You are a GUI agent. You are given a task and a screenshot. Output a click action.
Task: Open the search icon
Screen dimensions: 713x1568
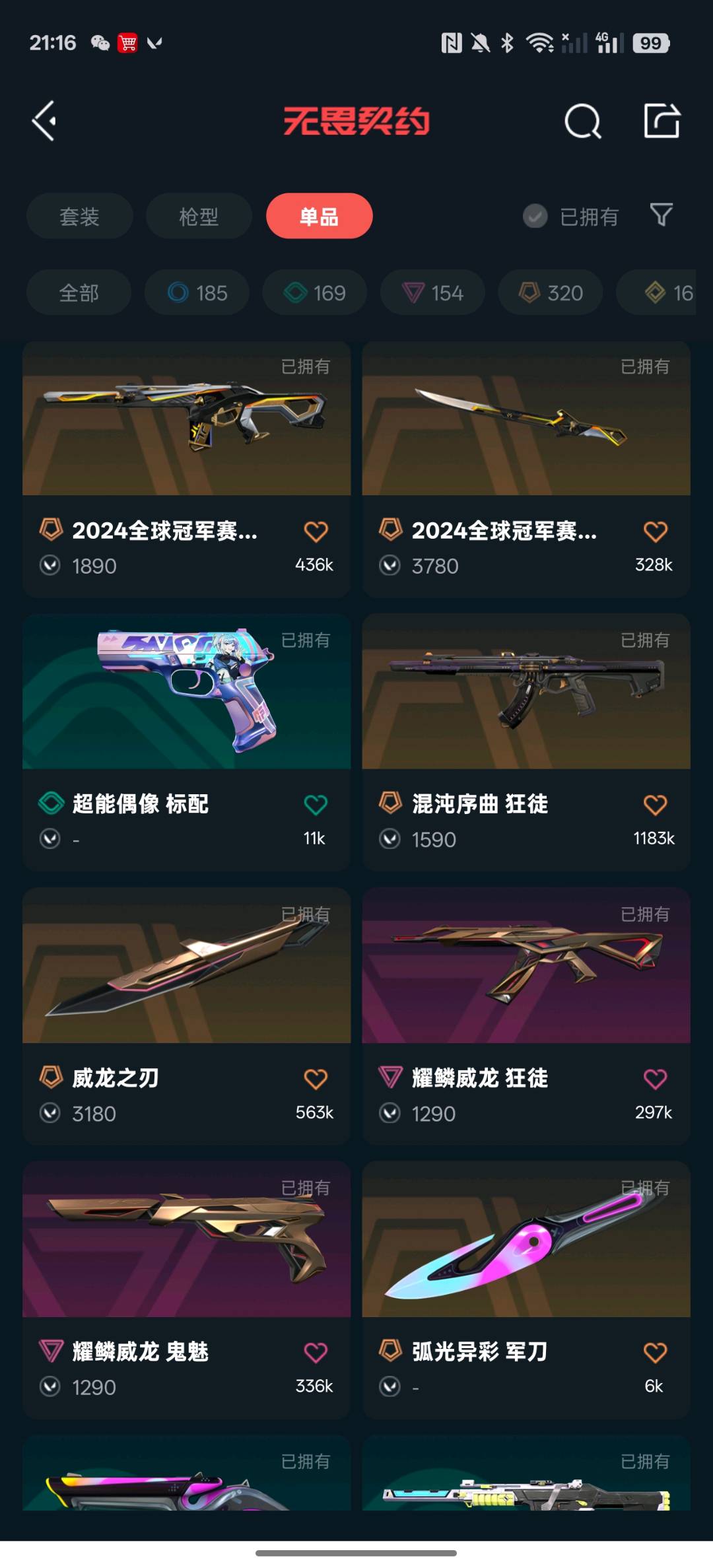[x=582, y=121]
